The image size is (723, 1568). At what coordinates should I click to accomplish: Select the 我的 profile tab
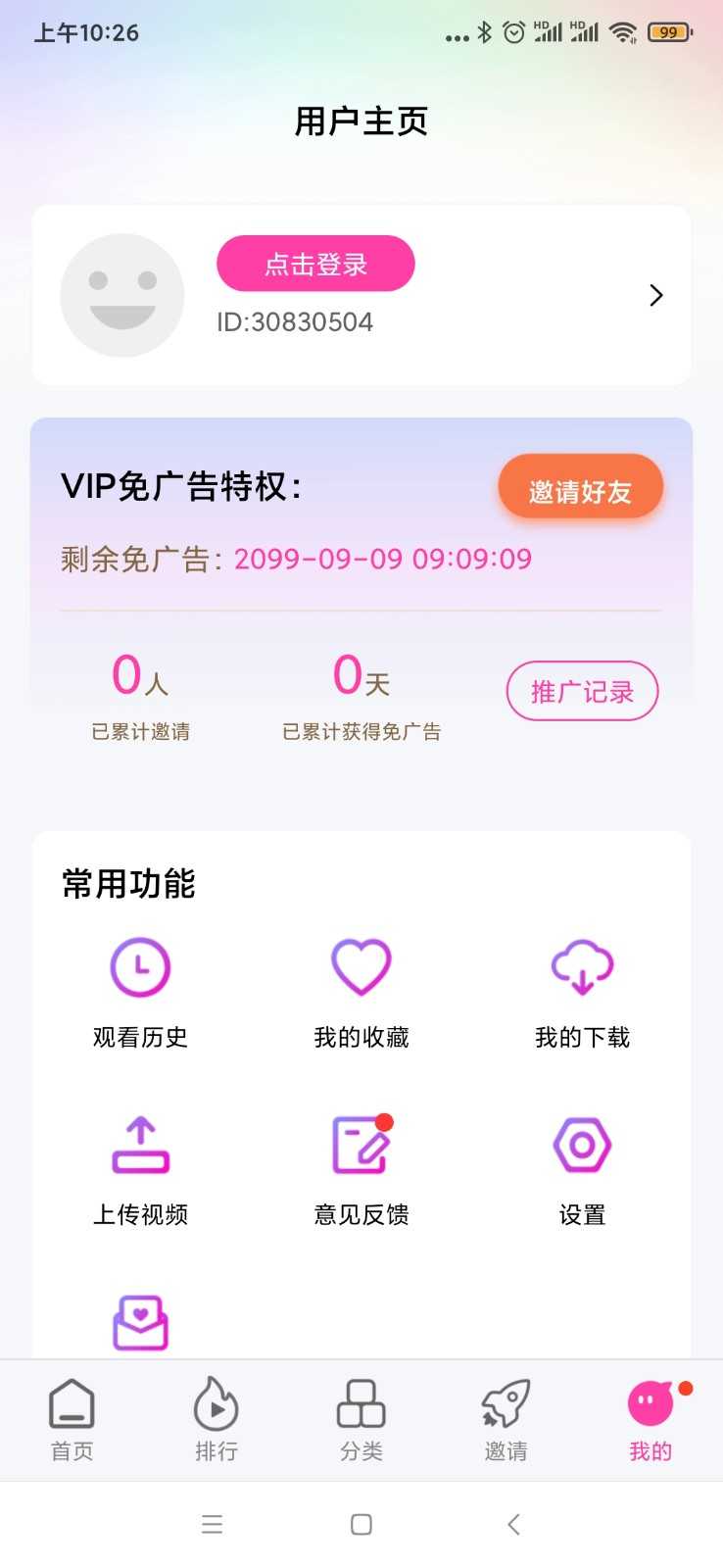click(x=651, y=1420)
